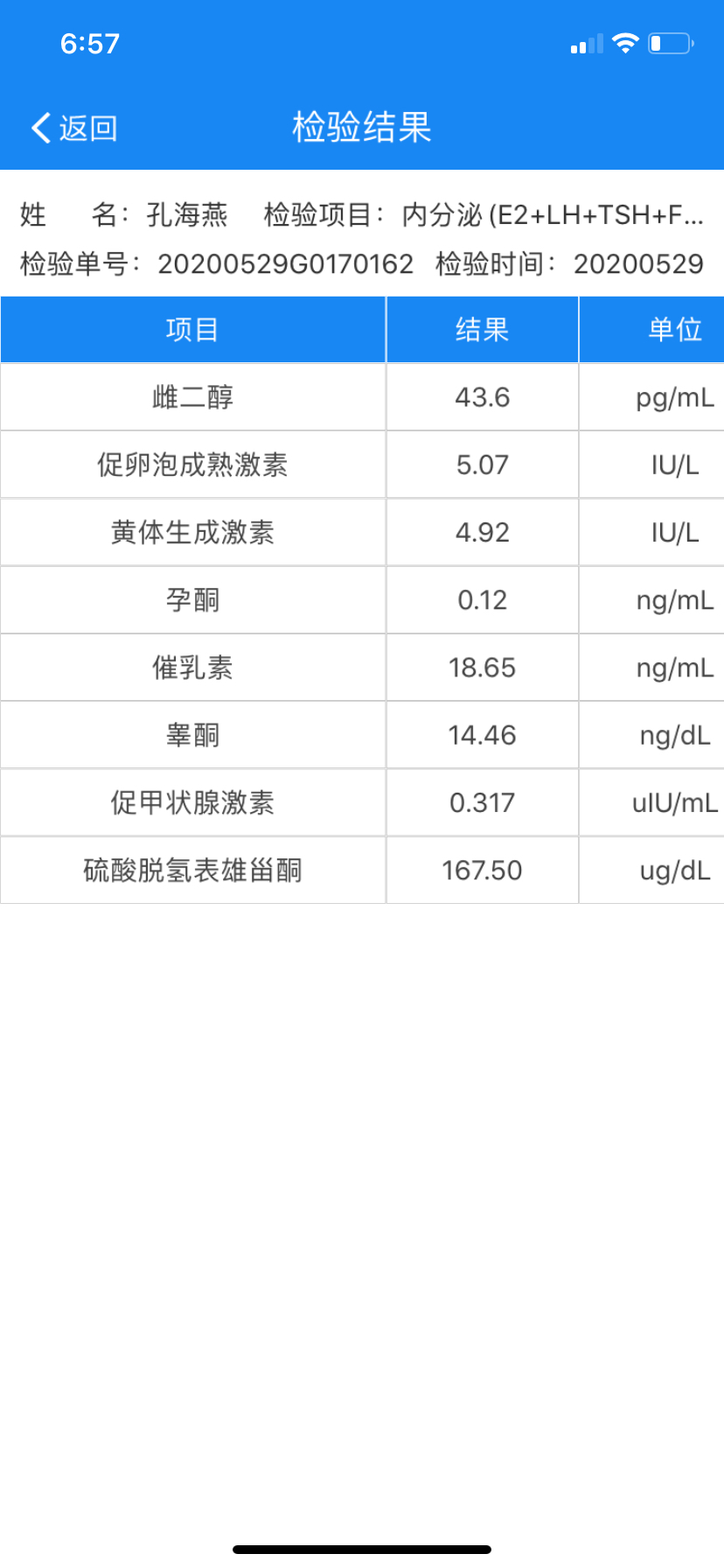Go back using the 返回 button
Image resolution: width=724 pixels, height=1568 pixels.
click(x=74, y=128)
